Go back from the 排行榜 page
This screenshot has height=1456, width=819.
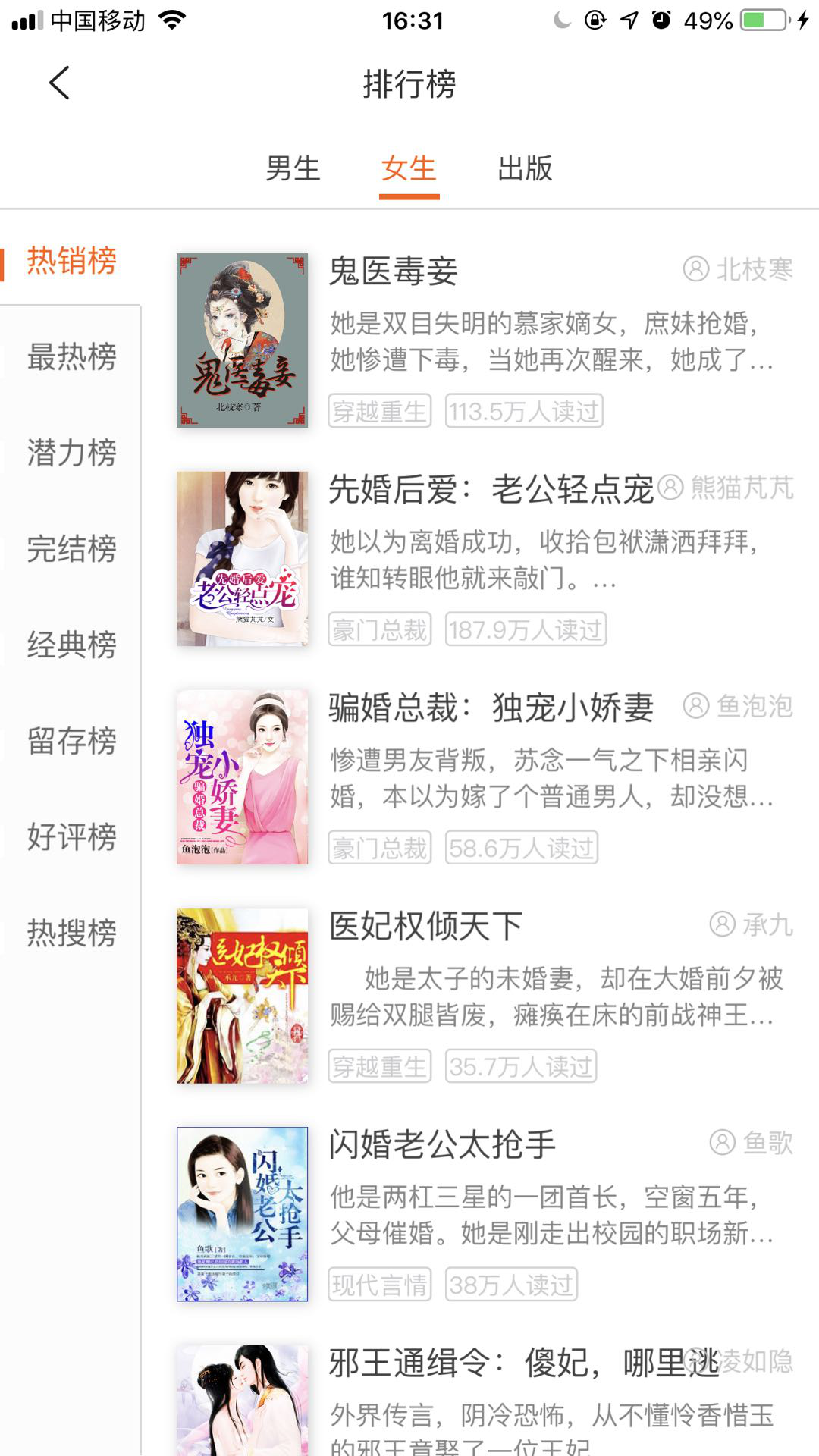coord(59,83)
